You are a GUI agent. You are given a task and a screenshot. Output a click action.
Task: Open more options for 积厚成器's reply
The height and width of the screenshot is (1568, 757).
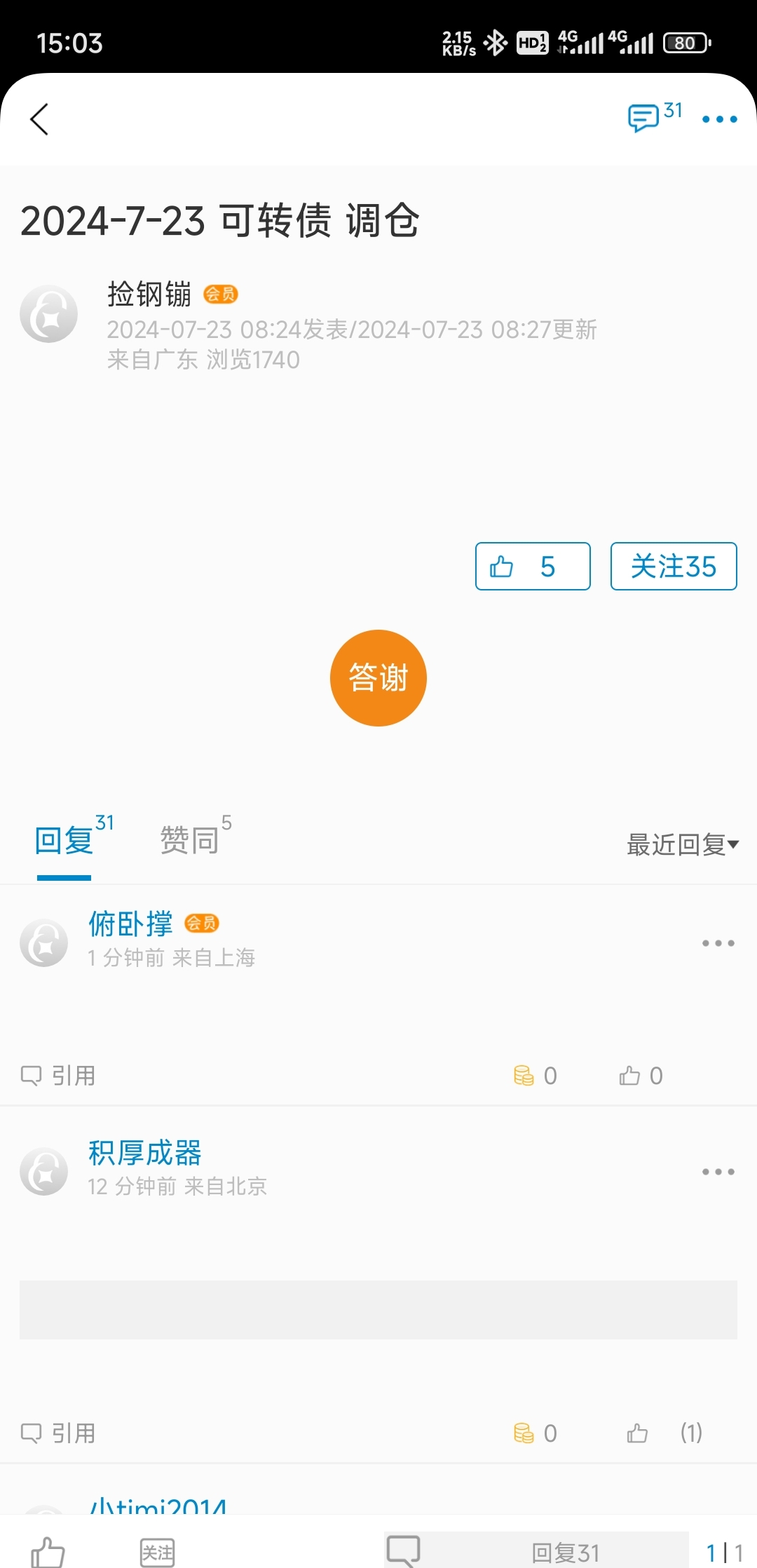pos(718,1172)
